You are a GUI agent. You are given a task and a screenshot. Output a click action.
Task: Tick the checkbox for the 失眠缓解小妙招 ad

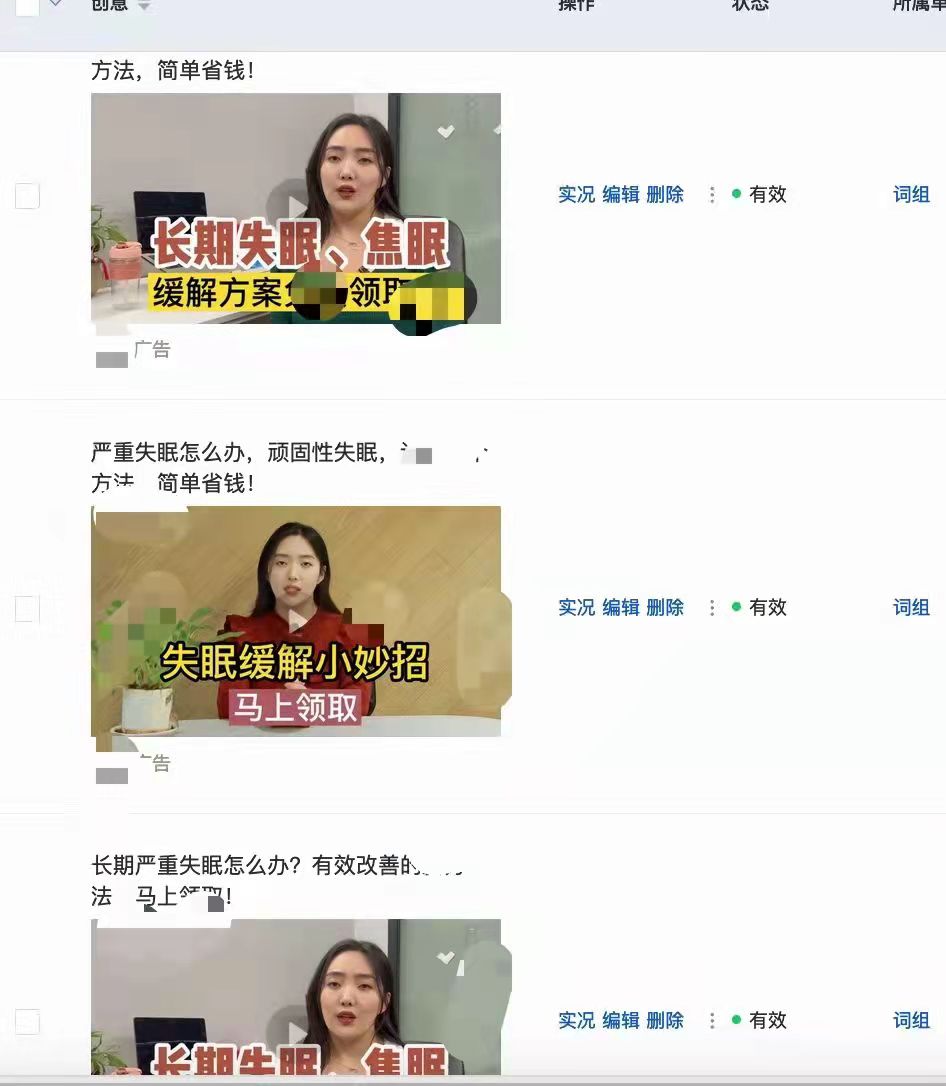click(27, 608)
